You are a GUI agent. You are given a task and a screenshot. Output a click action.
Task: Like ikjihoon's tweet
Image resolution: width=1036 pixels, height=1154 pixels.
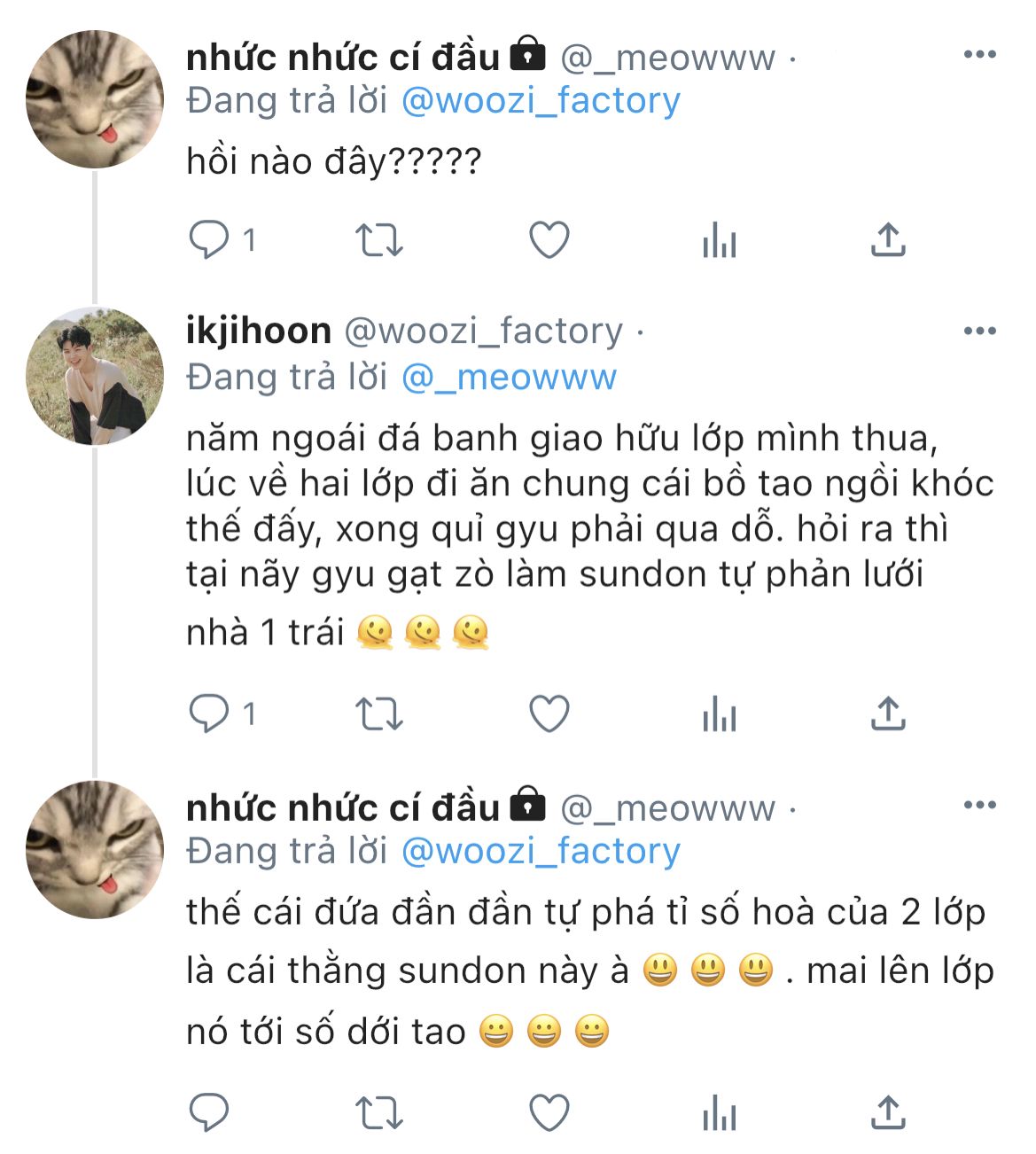click(x=549, y=713)
